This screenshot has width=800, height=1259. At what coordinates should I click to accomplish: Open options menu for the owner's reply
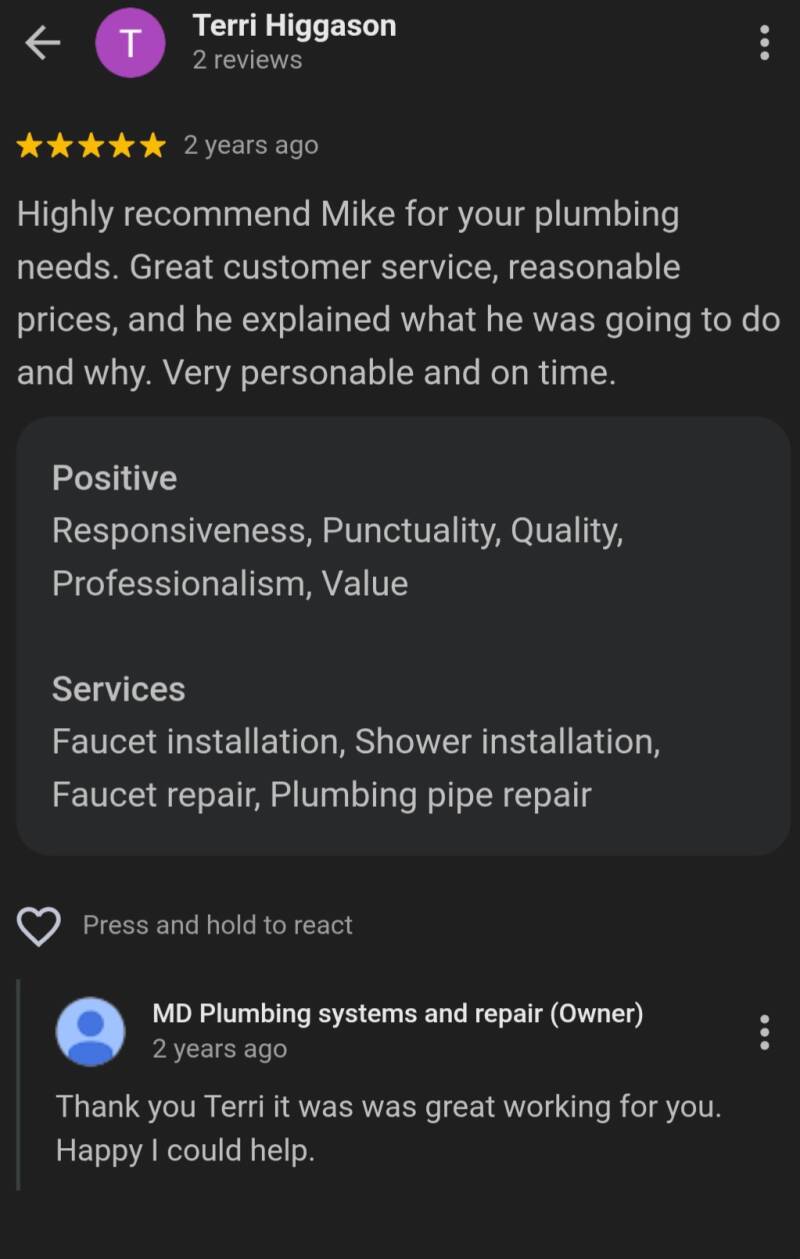764,1032
